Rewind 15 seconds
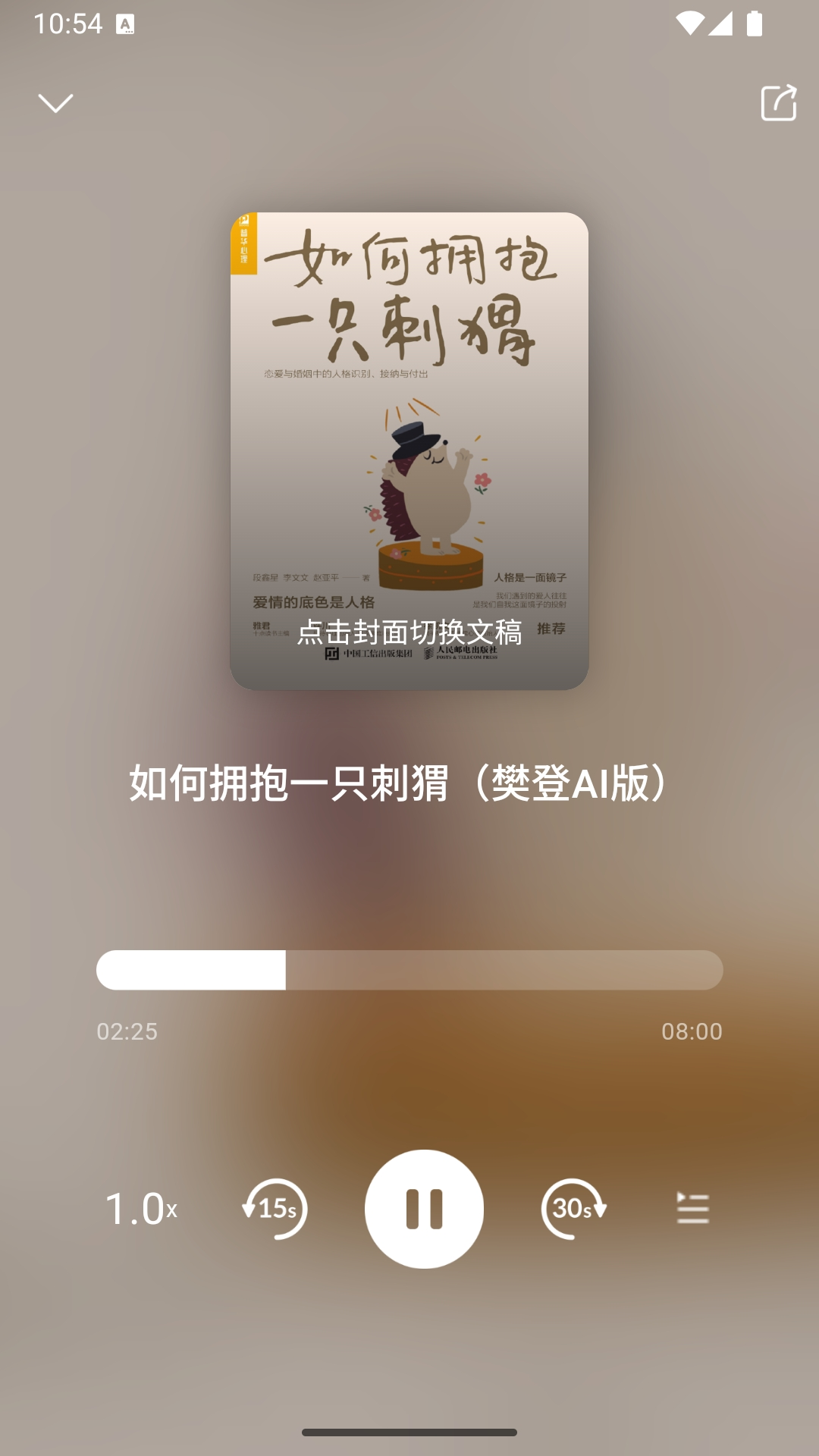This screenshot has height=1456, width=819. pos(275,1209)
